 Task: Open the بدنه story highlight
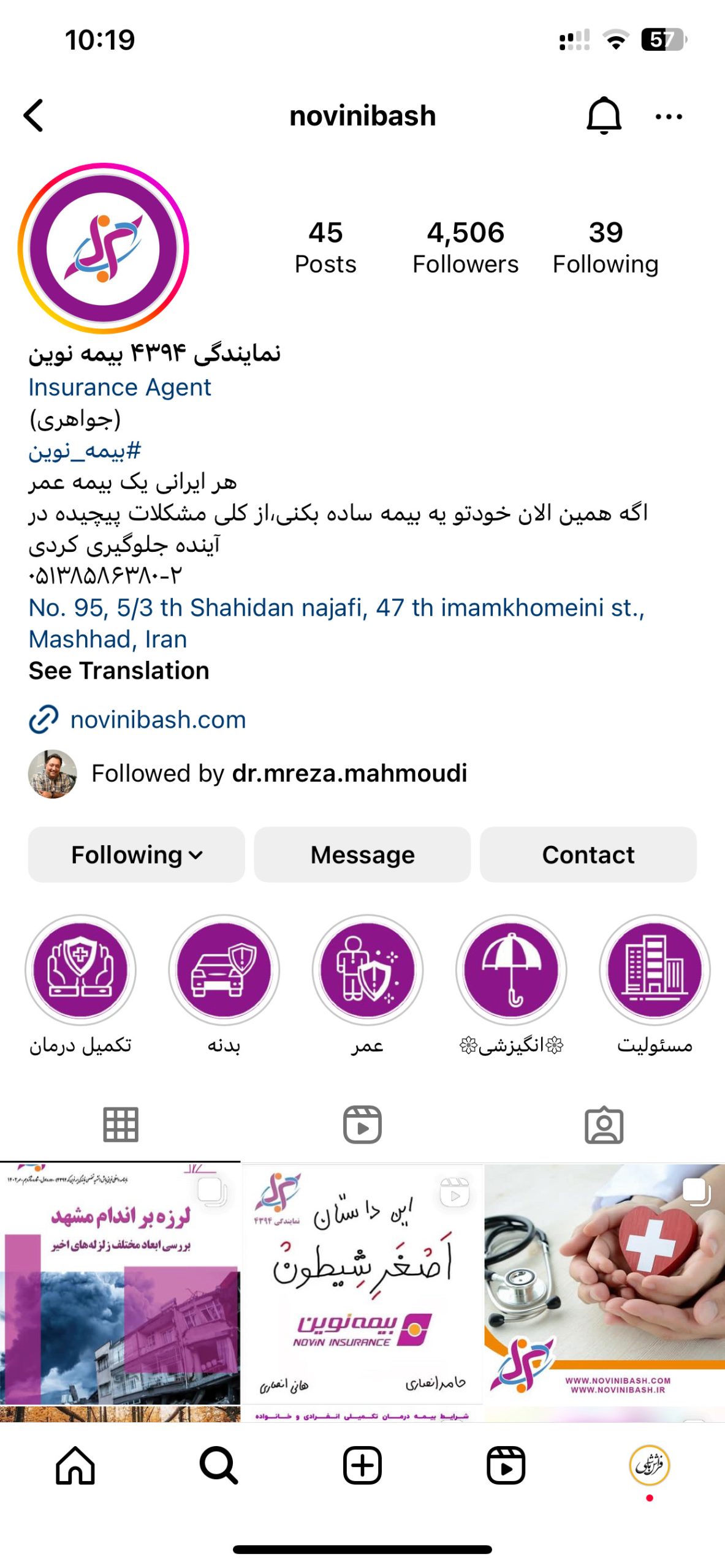point(224,970)
